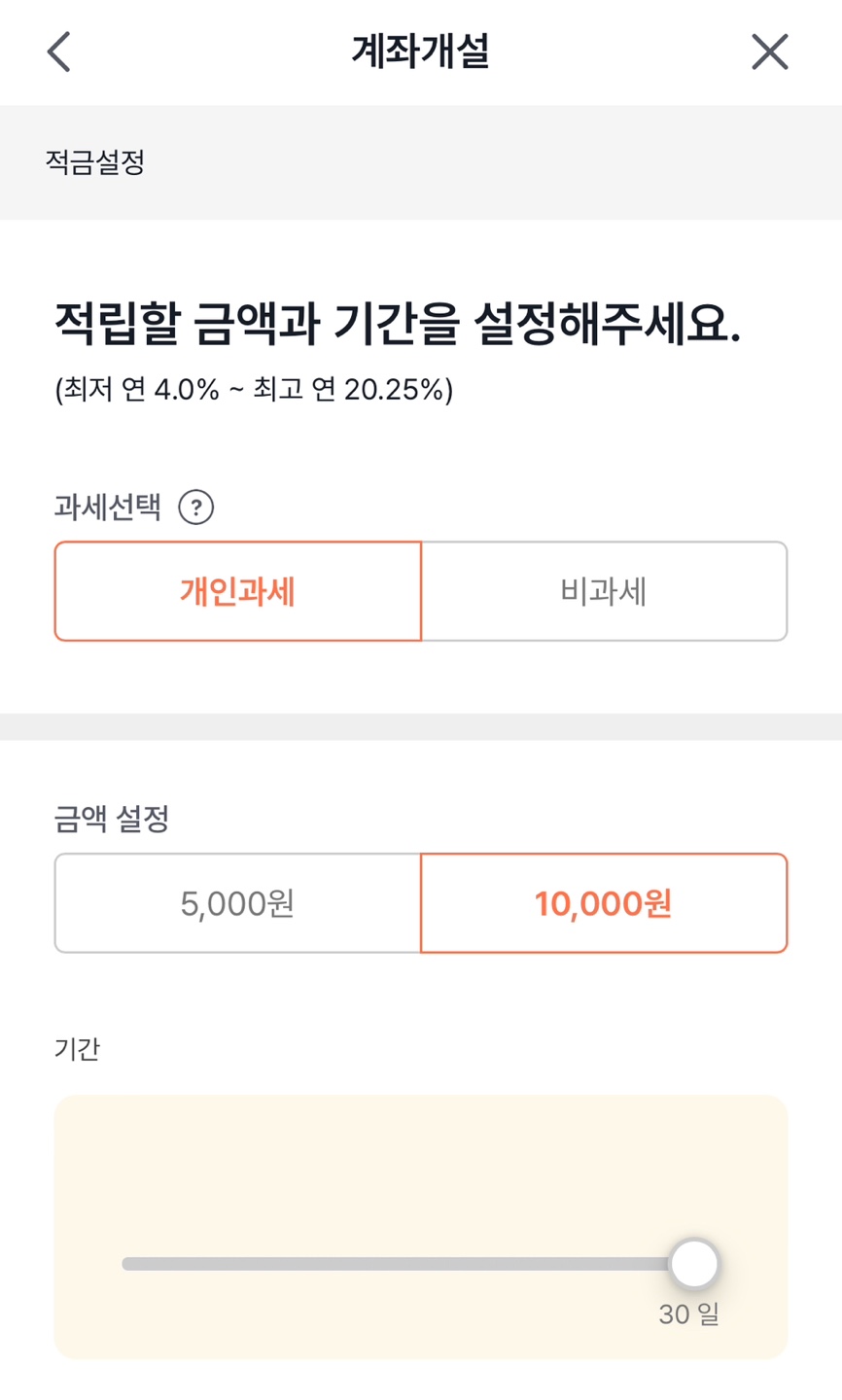
Task: Choose the 5,000원 deposit amount
Action: point(238,901)
